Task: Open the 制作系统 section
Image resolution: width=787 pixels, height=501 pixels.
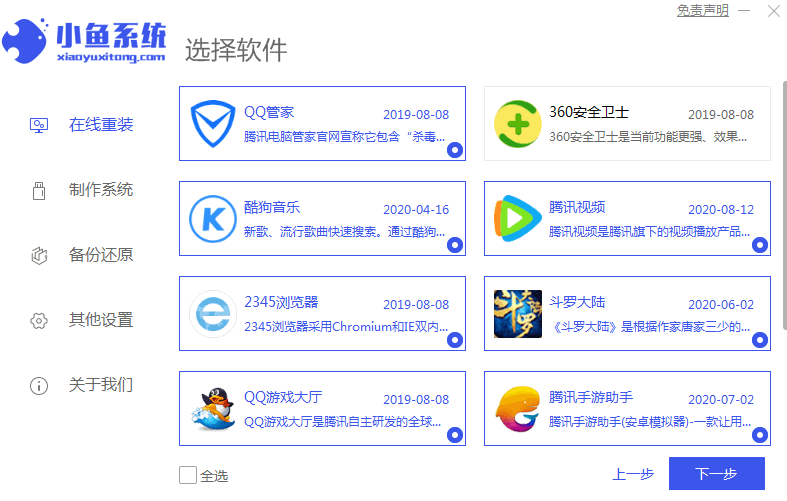Action: click(x=100, y=190)
